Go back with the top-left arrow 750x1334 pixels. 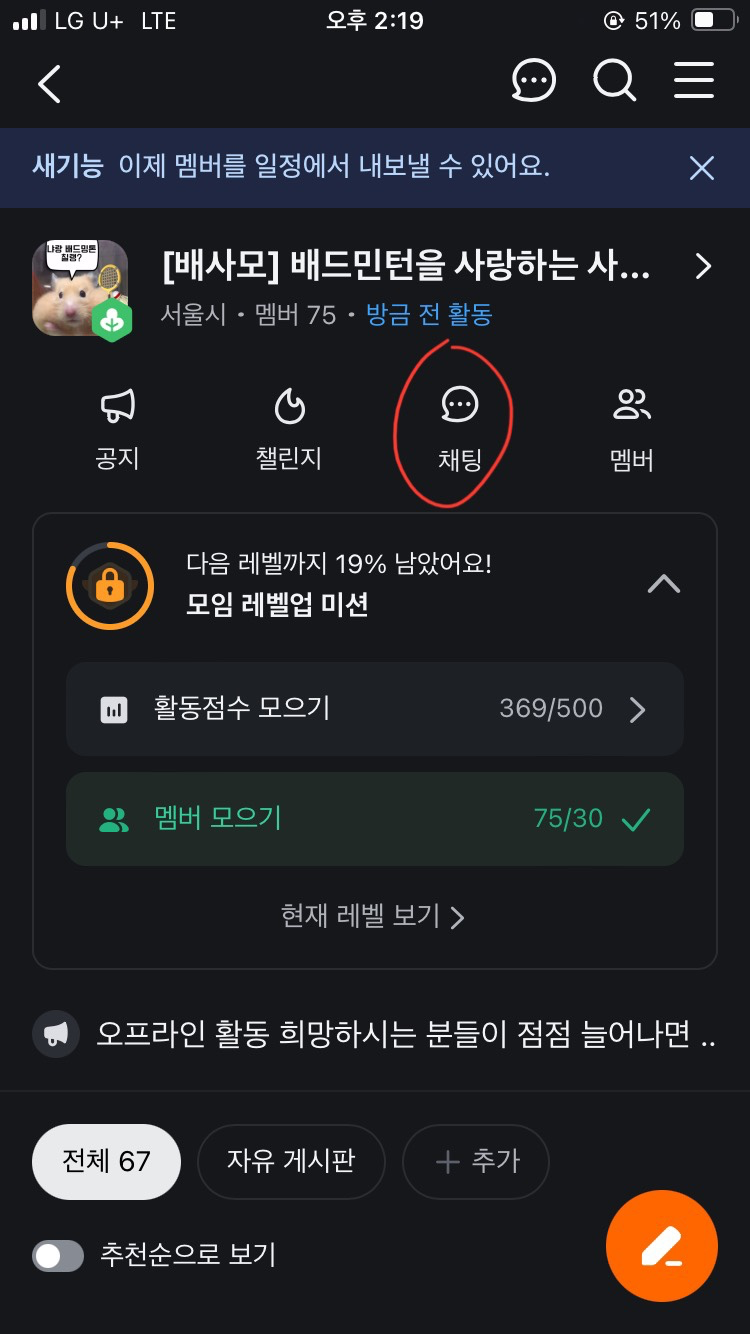pos(49,84)
